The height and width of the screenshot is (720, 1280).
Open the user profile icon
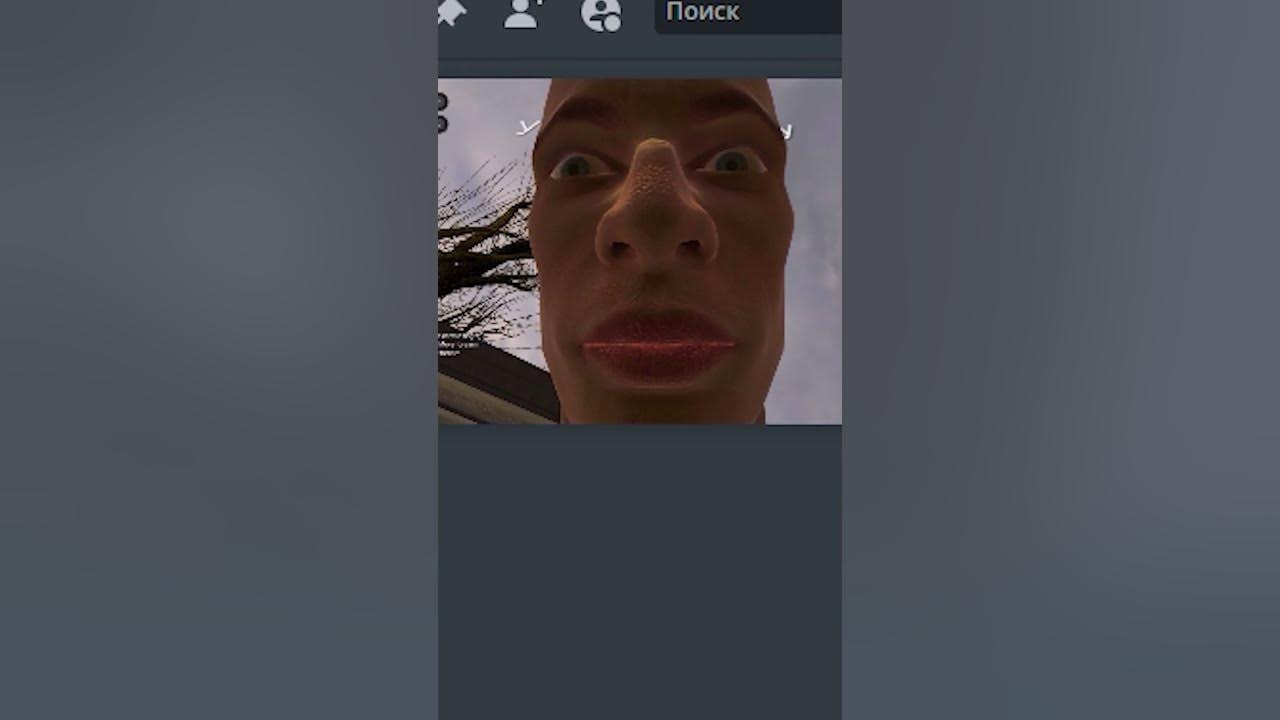600,14
